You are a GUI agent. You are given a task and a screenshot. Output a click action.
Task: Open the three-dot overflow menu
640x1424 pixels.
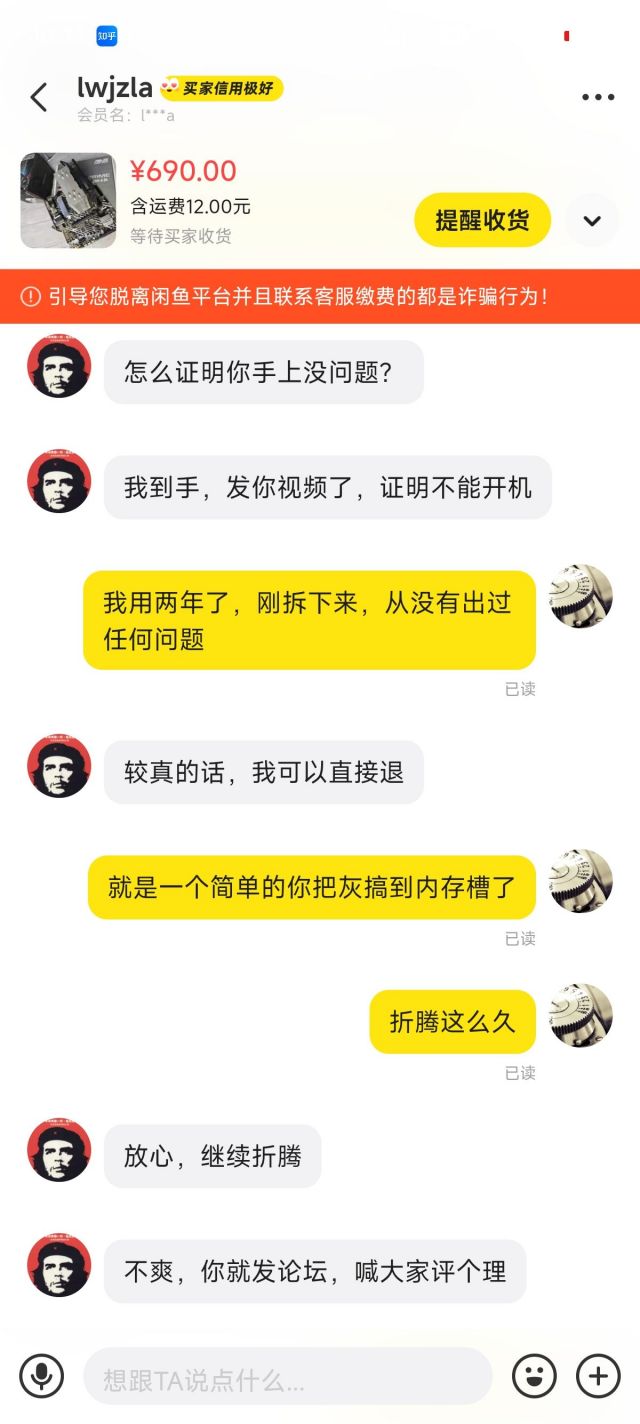pyautogui.click(x=598, y=97)
